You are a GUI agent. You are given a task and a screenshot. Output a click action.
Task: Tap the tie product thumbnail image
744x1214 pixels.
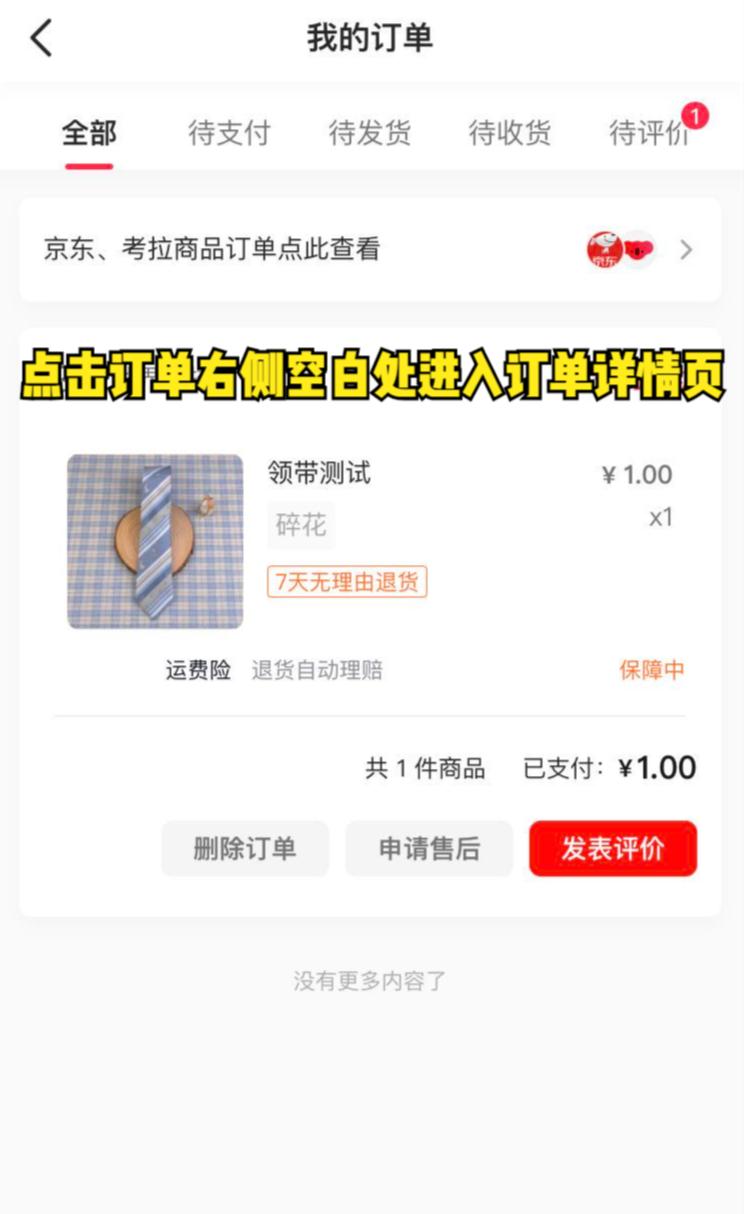[155, 541]
